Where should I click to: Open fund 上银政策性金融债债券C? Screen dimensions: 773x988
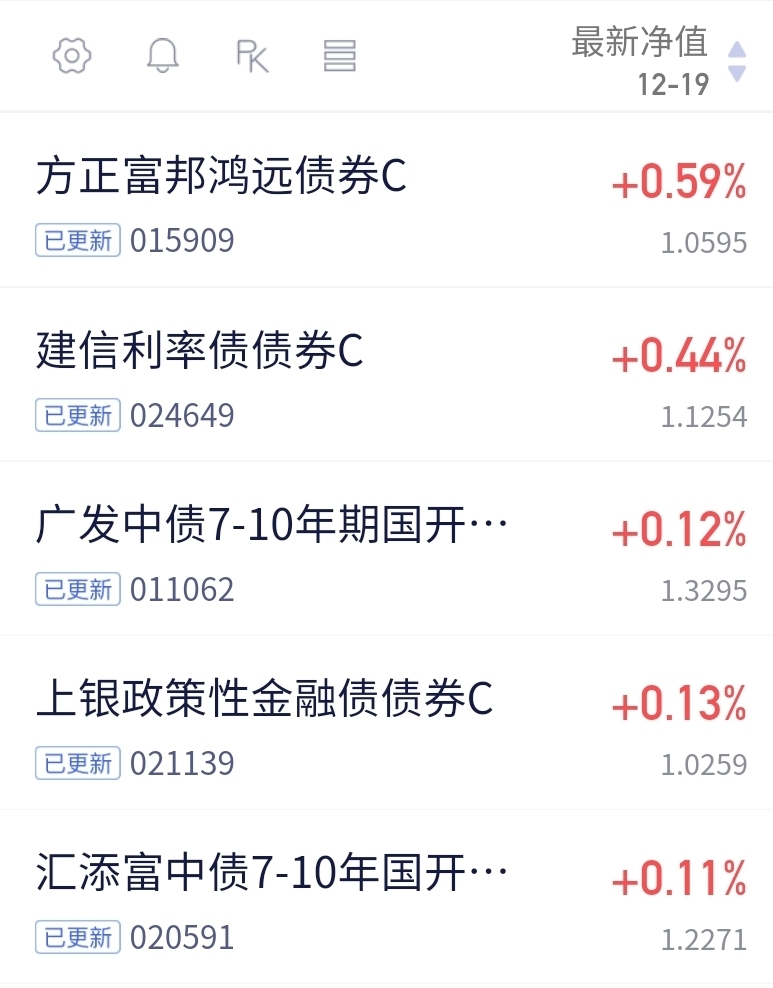tap(265, 700)
